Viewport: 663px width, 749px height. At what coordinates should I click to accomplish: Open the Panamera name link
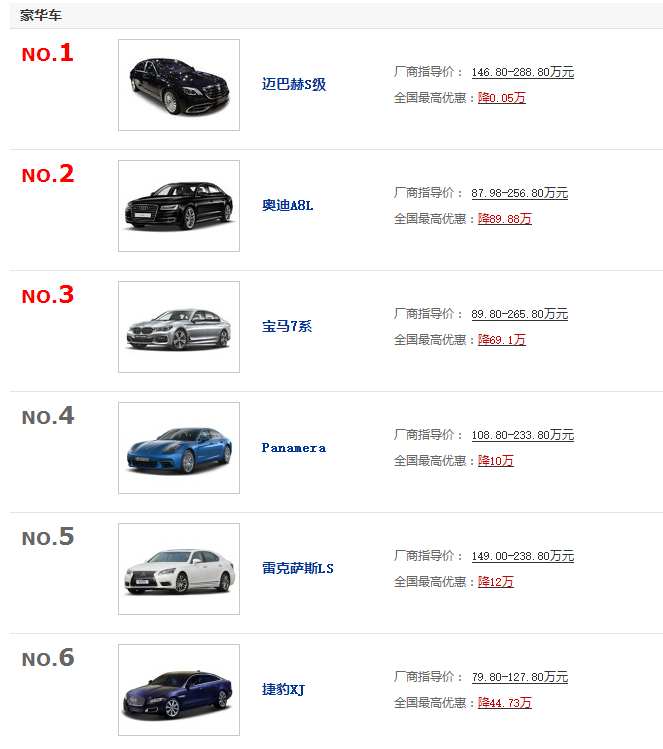[294, 448]
